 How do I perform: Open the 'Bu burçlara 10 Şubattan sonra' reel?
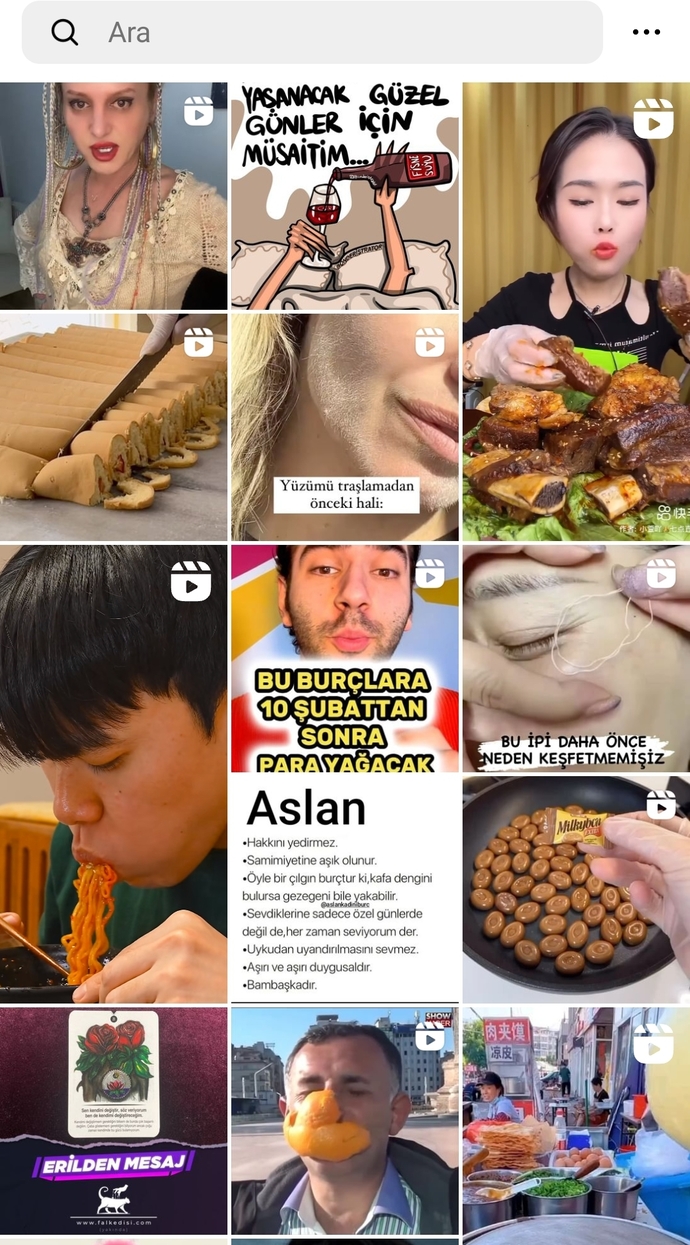(x=345, y=658)
